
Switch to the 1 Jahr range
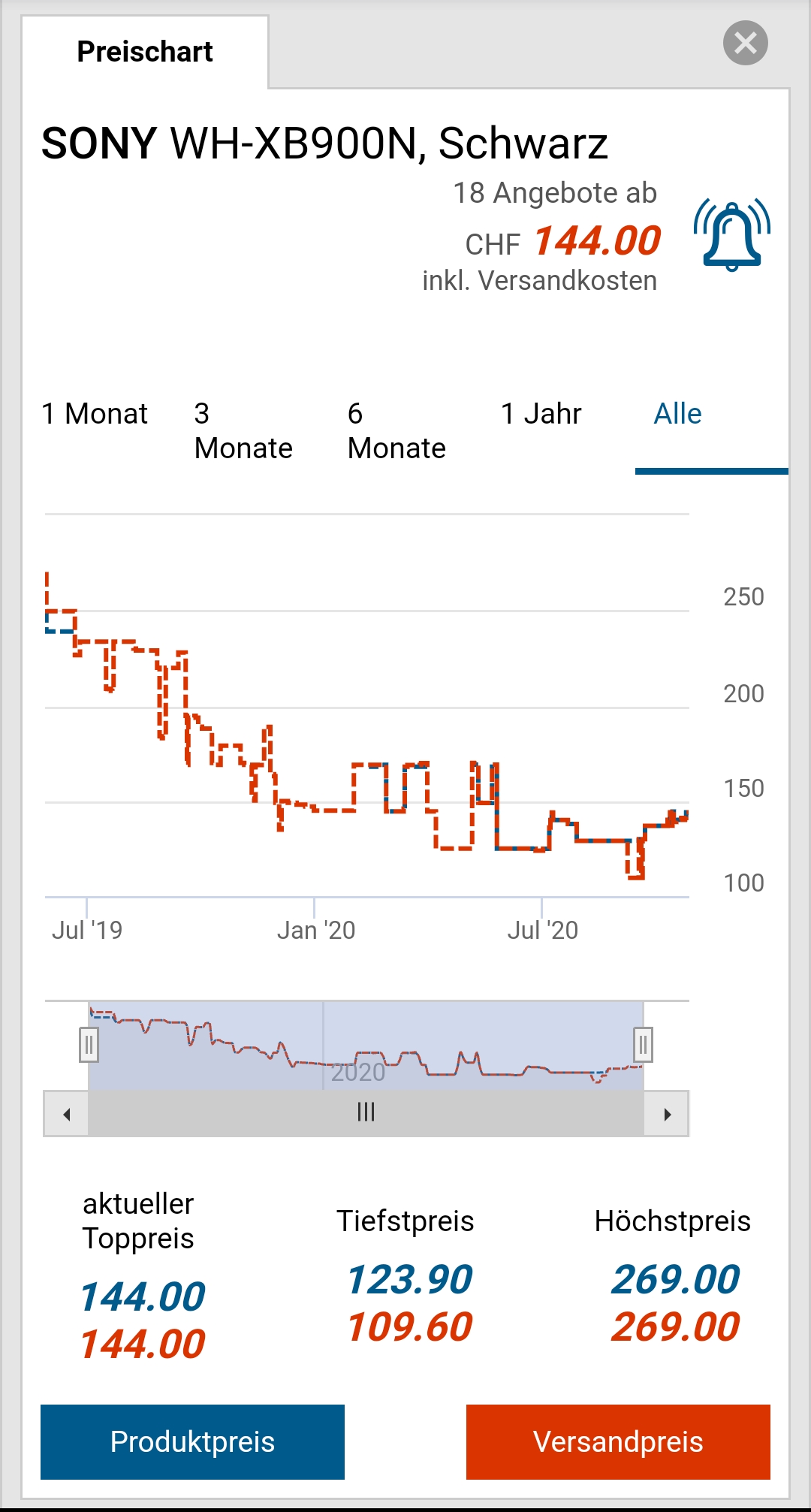tap(541, 414)
